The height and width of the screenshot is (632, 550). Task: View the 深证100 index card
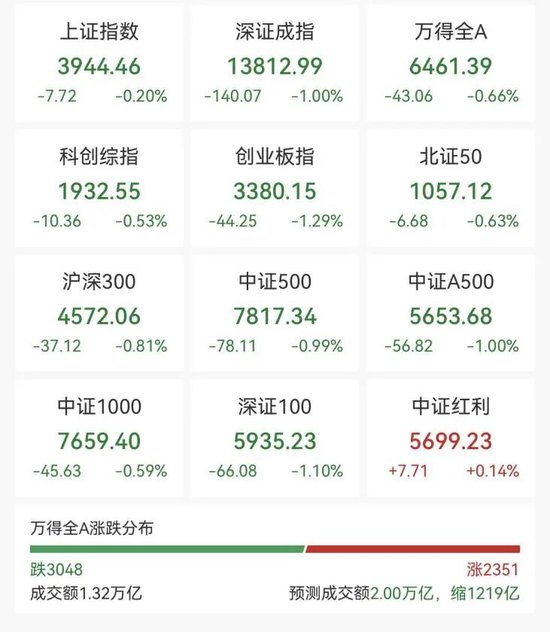pyautogui.click(x=274, y=438)
